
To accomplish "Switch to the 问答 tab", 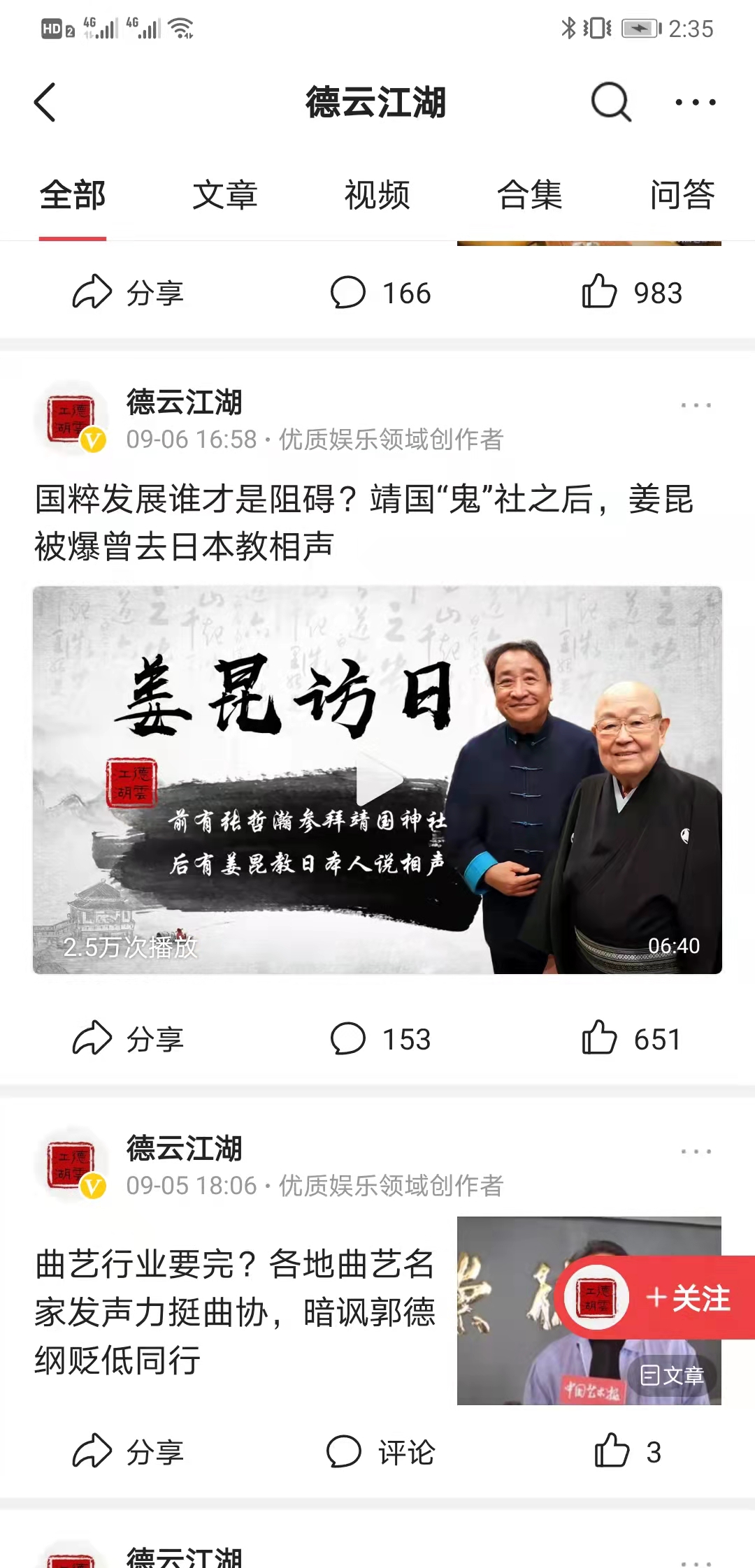I will point(682,196).
